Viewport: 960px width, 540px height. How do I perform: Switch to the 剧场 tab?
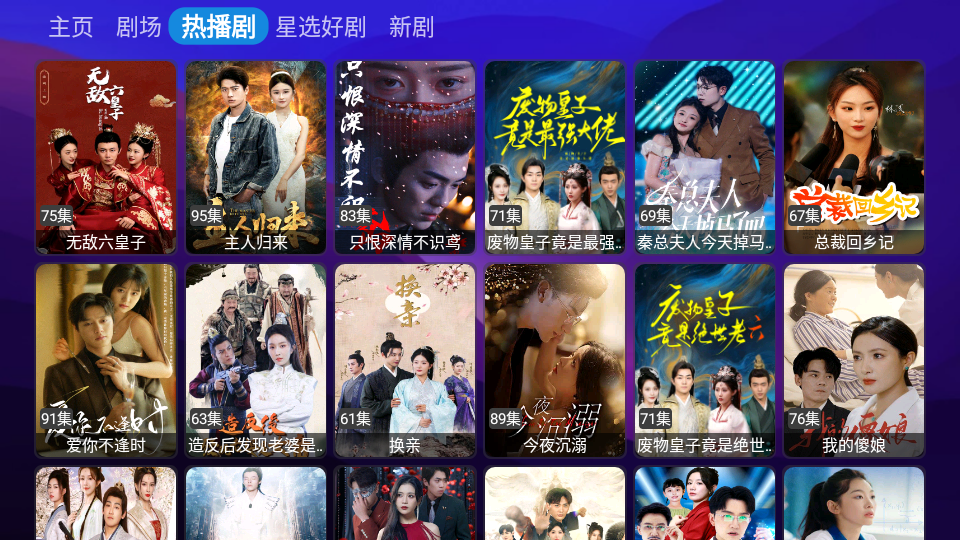[x=138, y=27]
